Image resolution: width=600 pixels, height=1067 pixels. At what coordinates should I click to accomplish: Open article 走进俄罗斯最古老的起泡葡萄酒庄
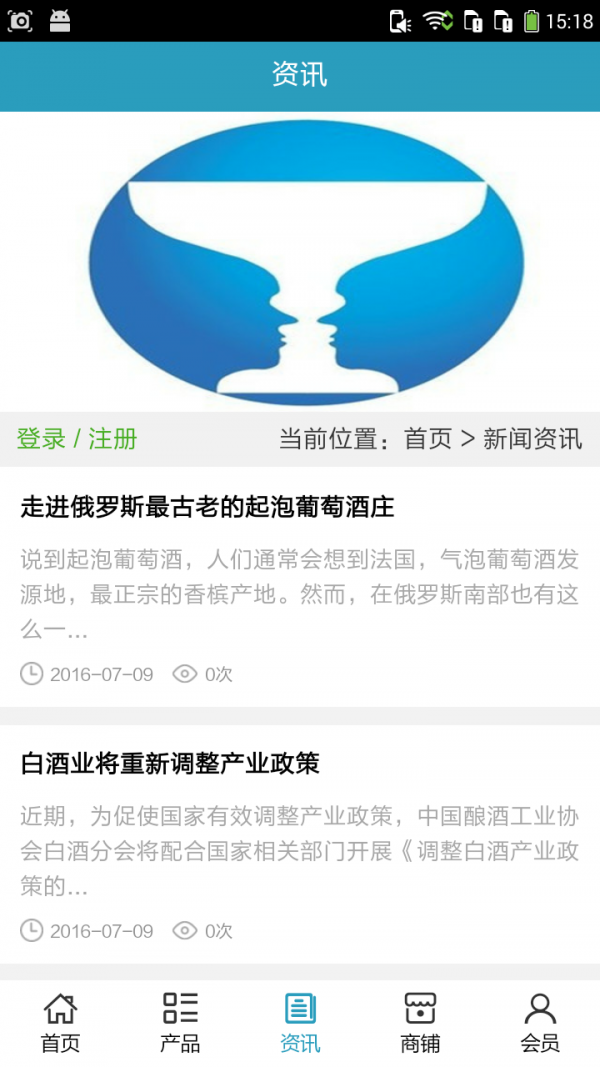coord(208,507)
